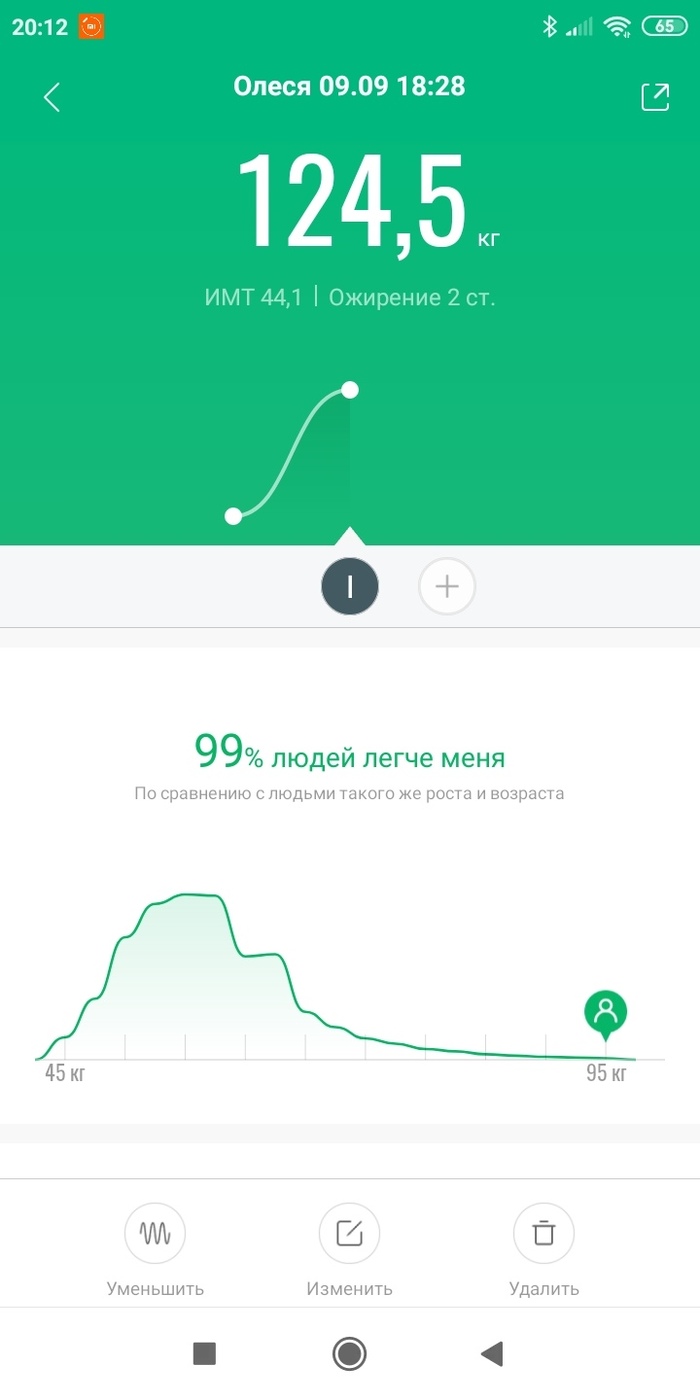
Task: Go back using the top-left arrow
Action: click(x=52, y=97)
